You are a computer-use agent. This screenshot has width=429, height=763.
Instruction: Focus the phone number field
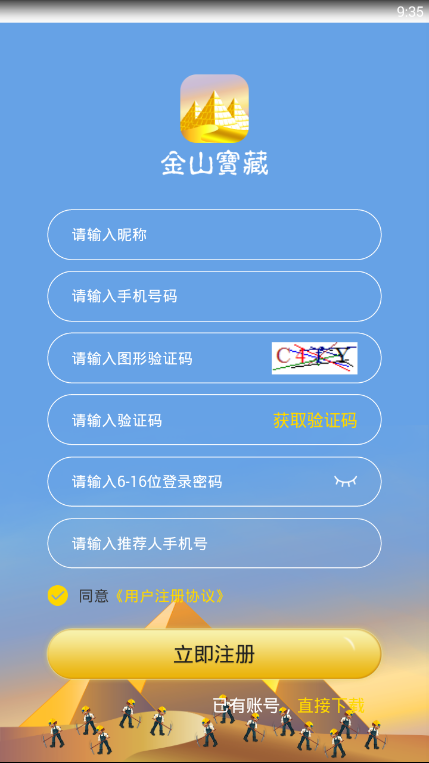coord(214,296)
